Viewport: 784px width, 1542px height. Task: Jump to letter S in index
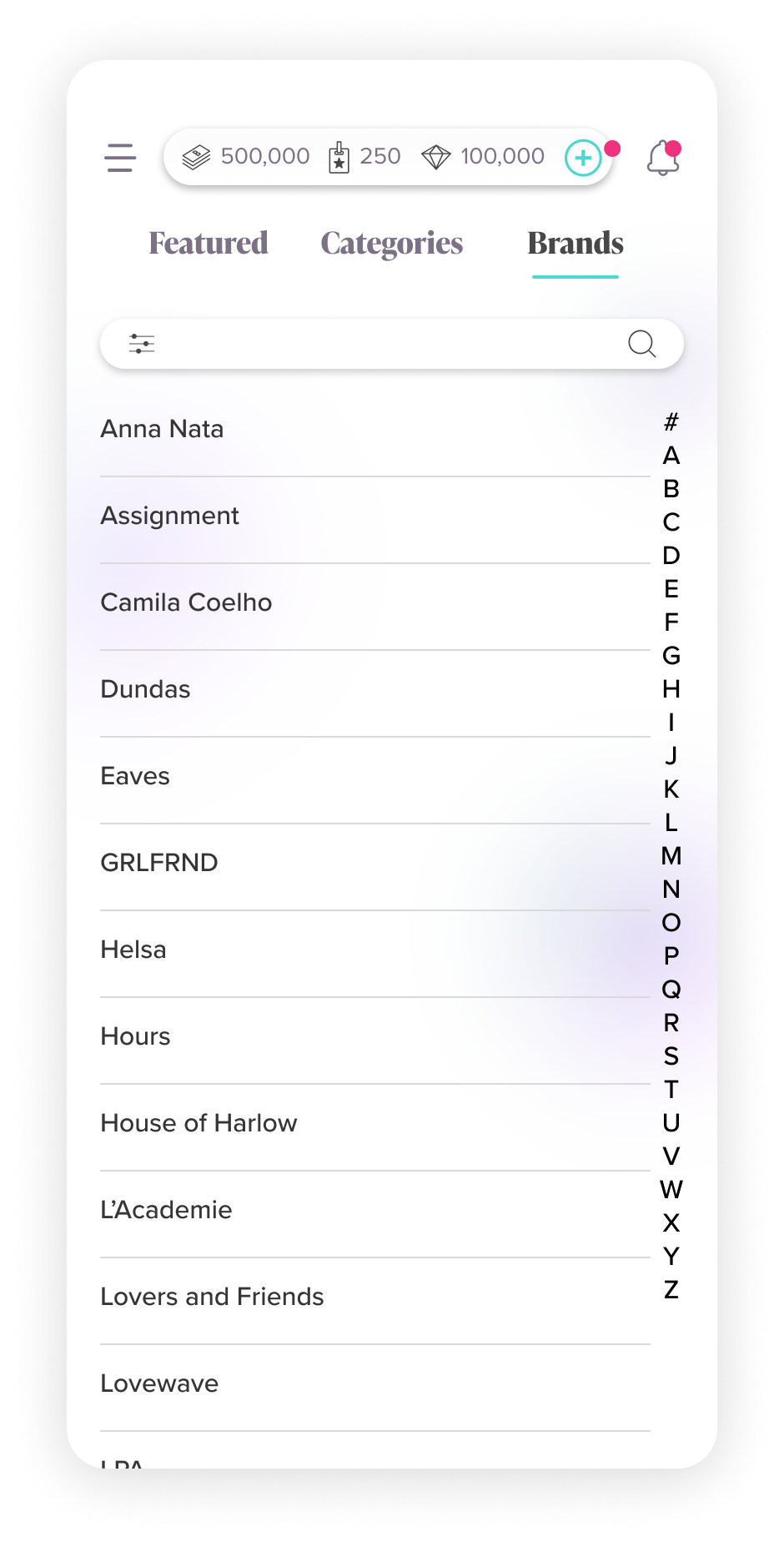pos(671,1056)
